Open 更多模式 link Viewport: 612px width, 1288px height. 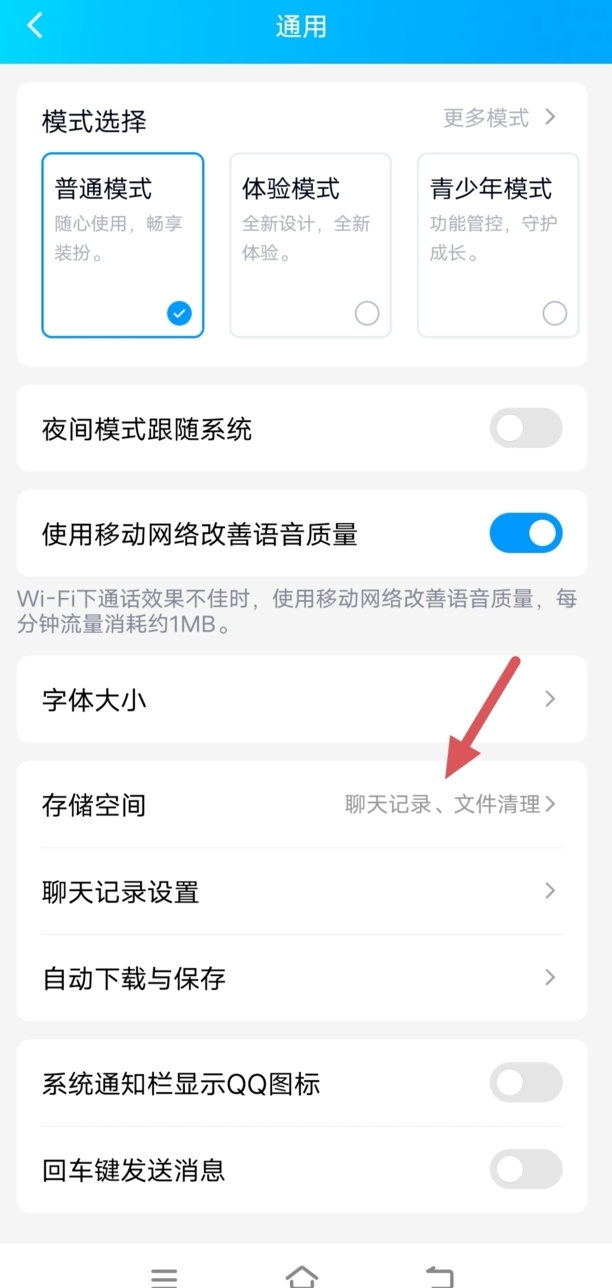(x=499, y=118)
